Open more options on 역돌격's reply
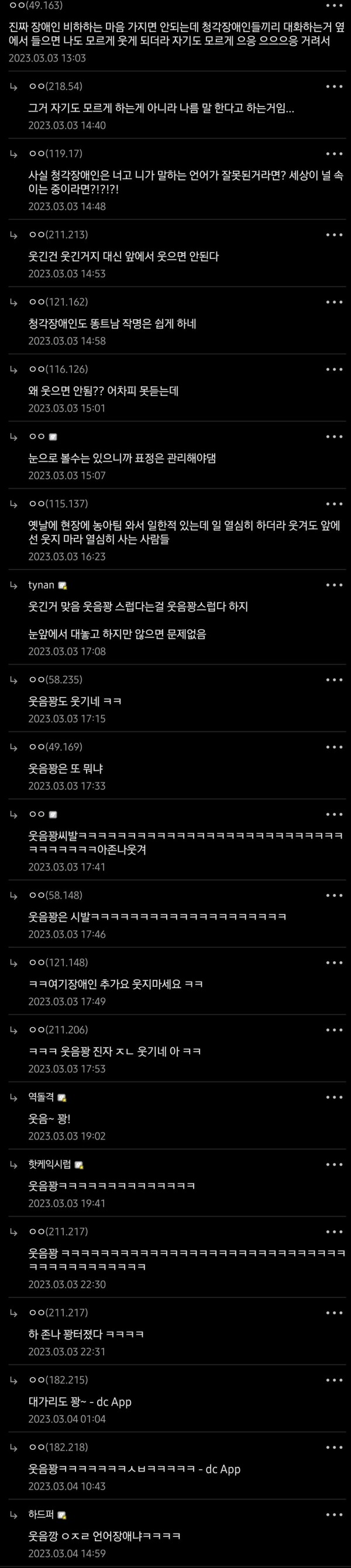 coord(334,1097)
